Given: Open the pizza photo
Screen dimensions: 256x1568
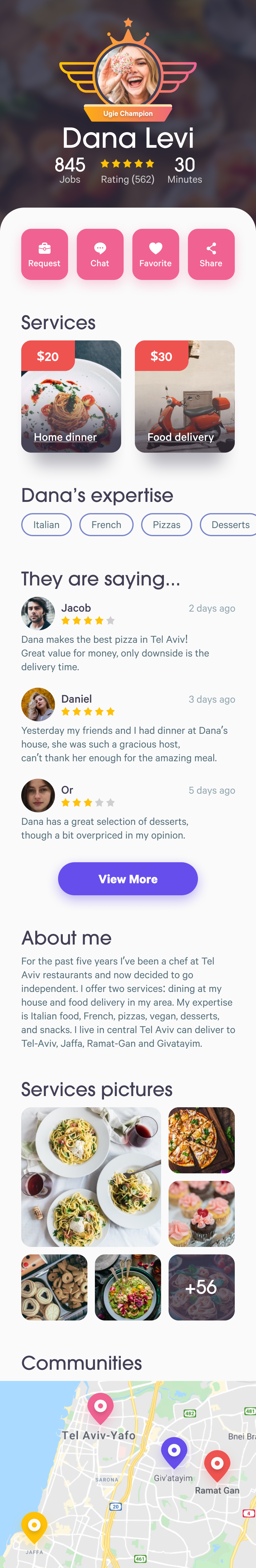Looking at the screenshot, I should [201, 1140].
